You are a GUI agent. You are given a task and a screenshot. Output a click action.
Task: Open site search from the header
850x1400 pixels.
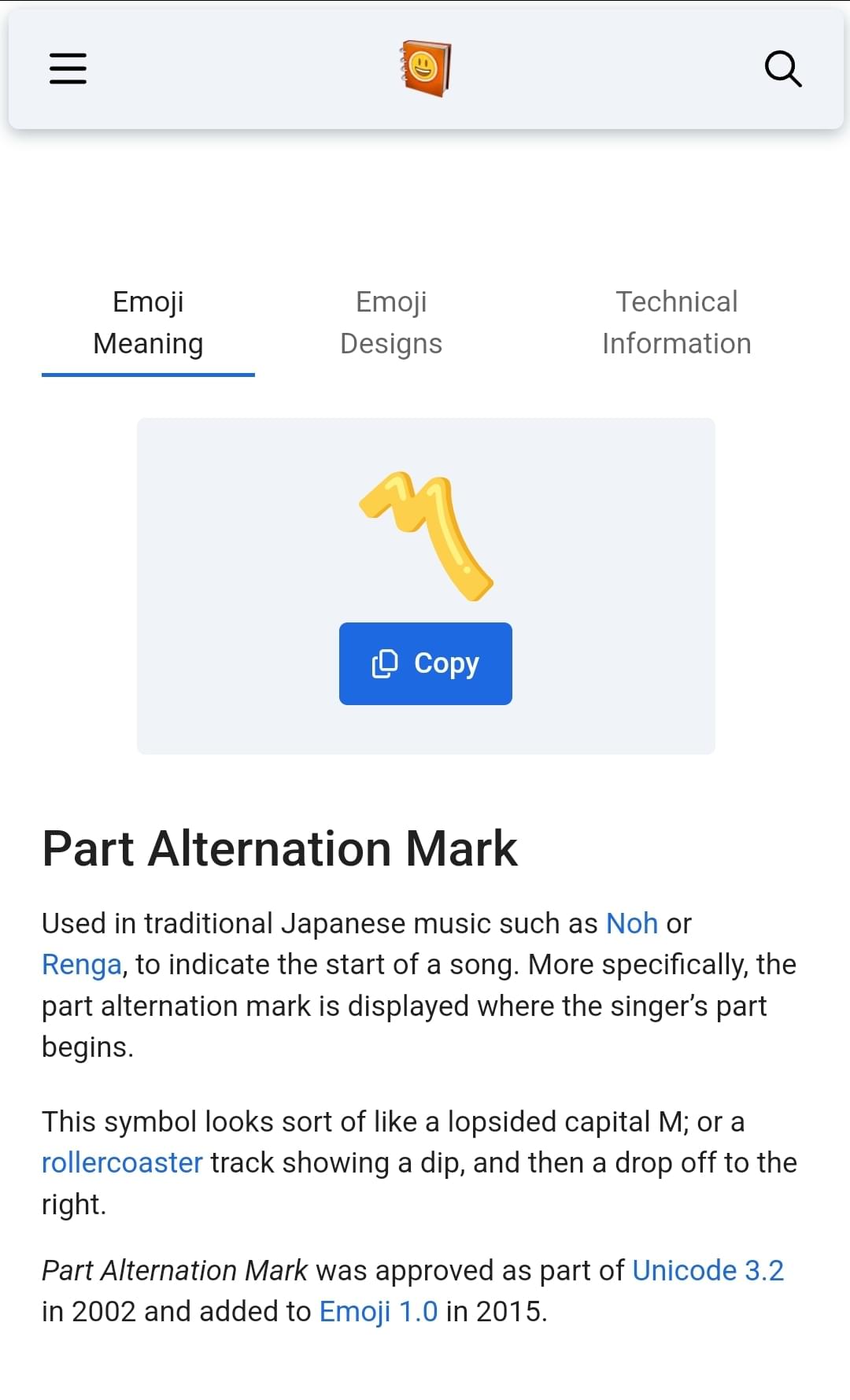click(x=783, y=68)
